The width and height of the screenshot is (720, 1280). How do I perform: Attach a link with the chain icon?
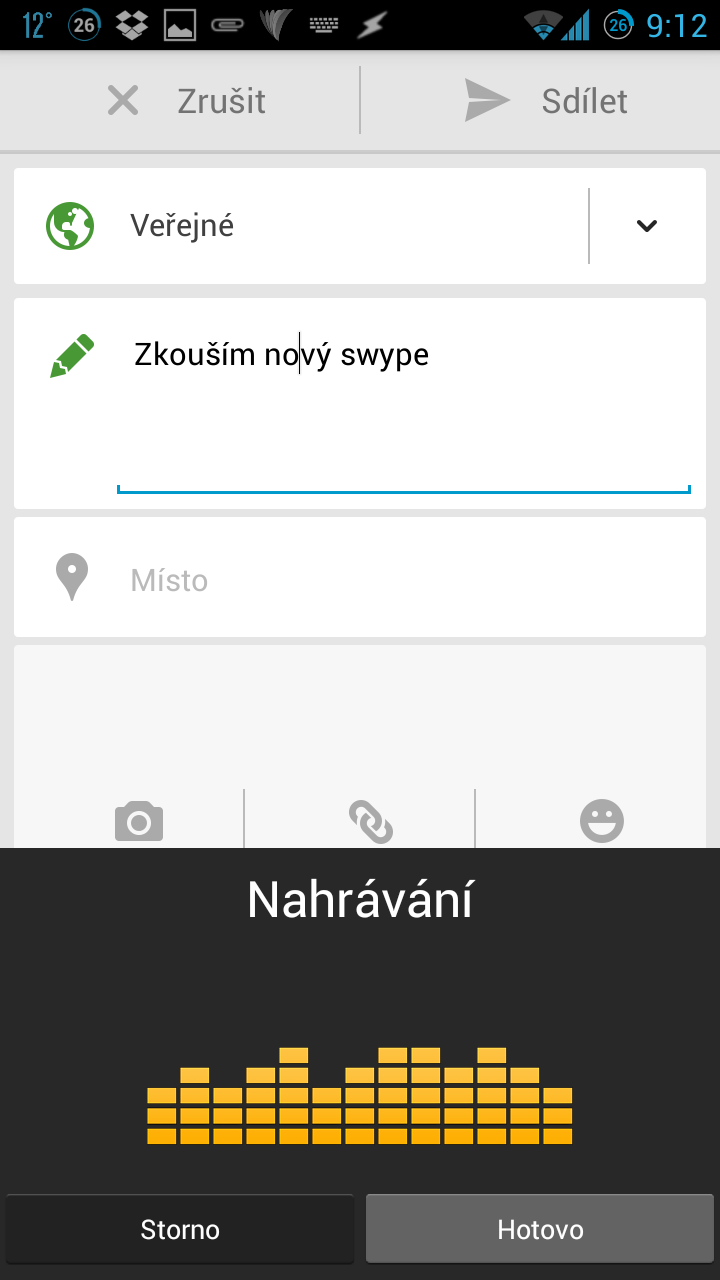click(x=370, y=822)
